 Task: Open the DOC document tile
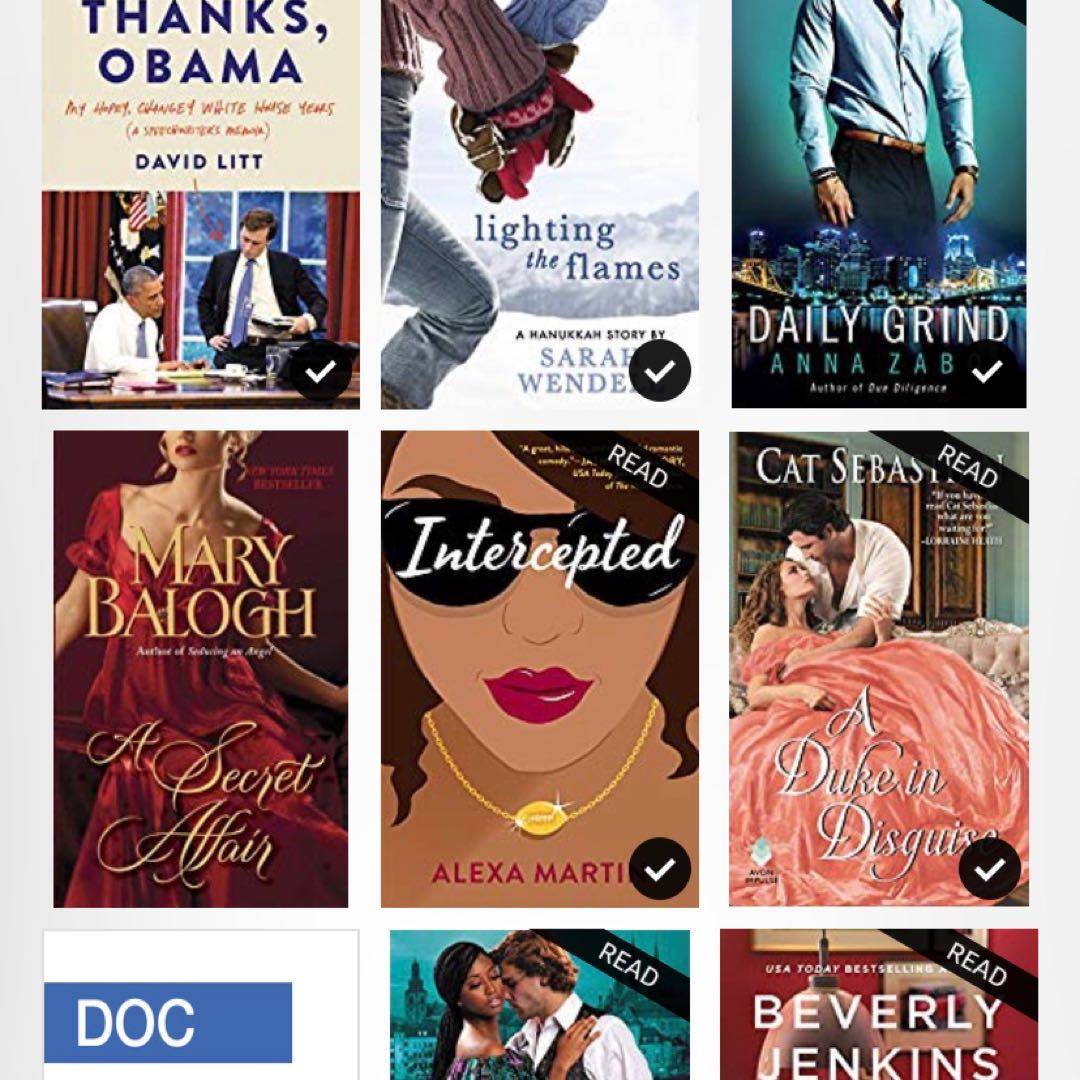(x=200, y=1005)
